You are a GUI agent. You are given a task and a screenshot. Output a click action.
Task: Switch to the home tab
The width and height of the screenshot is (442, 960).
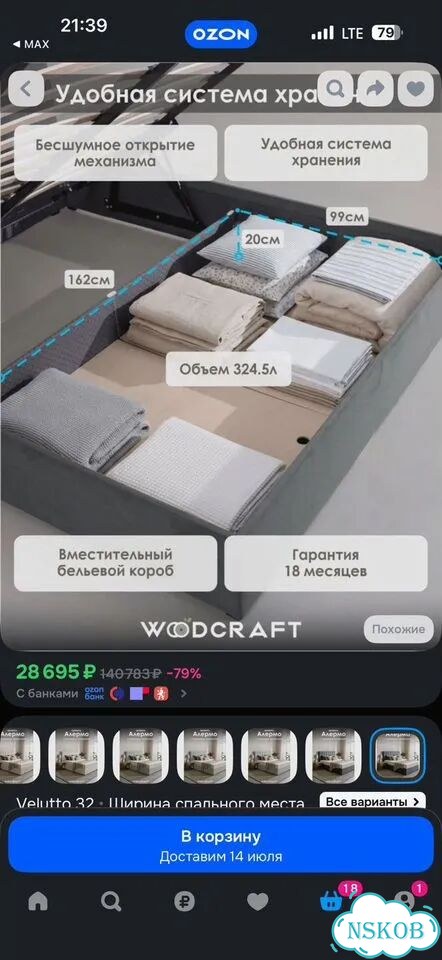(38, 901)
